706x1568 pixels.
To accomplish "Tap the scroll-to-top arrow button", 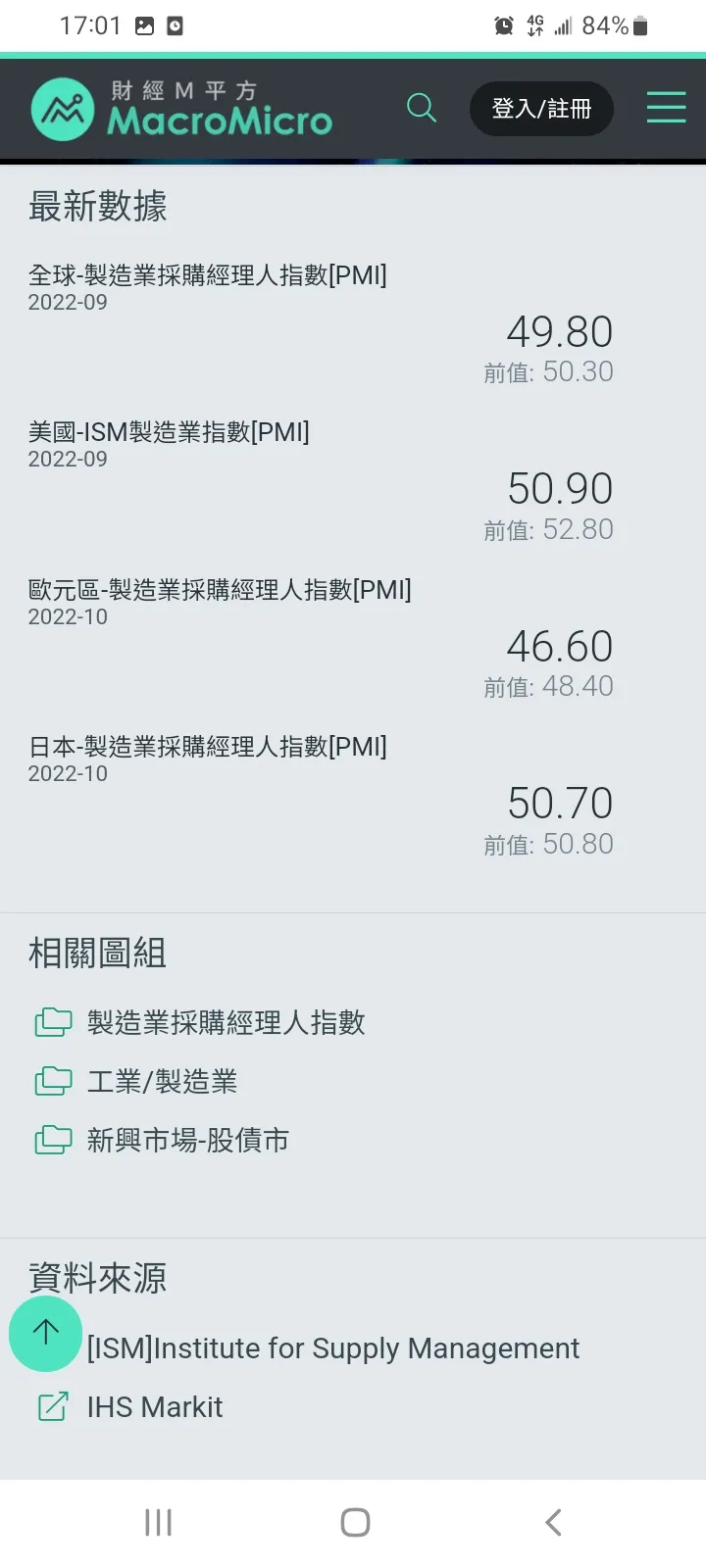I will pos(45,1334).
